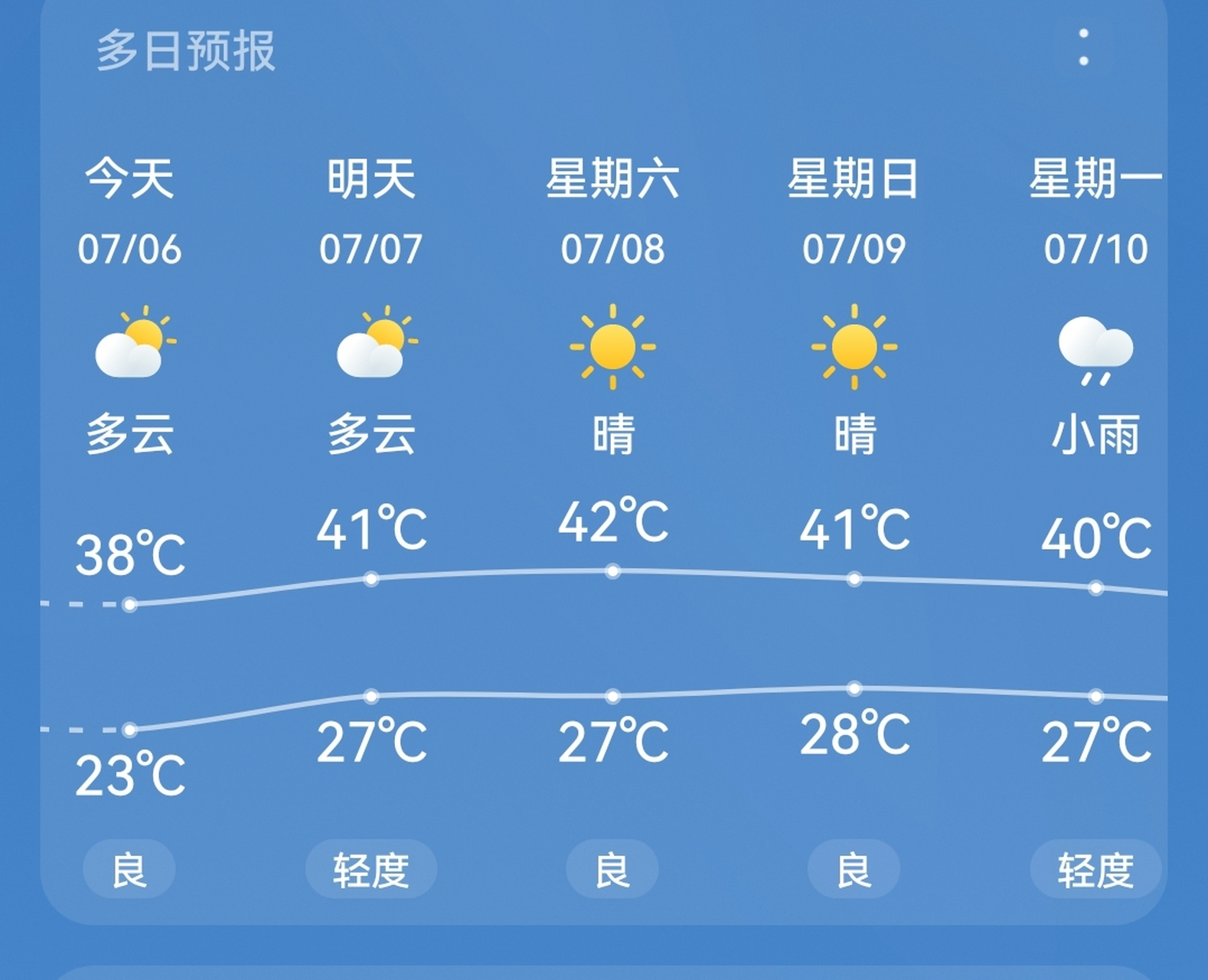
Task: Tap the 轻度 air quality chip for 07/07
Action: pos(371,869)
